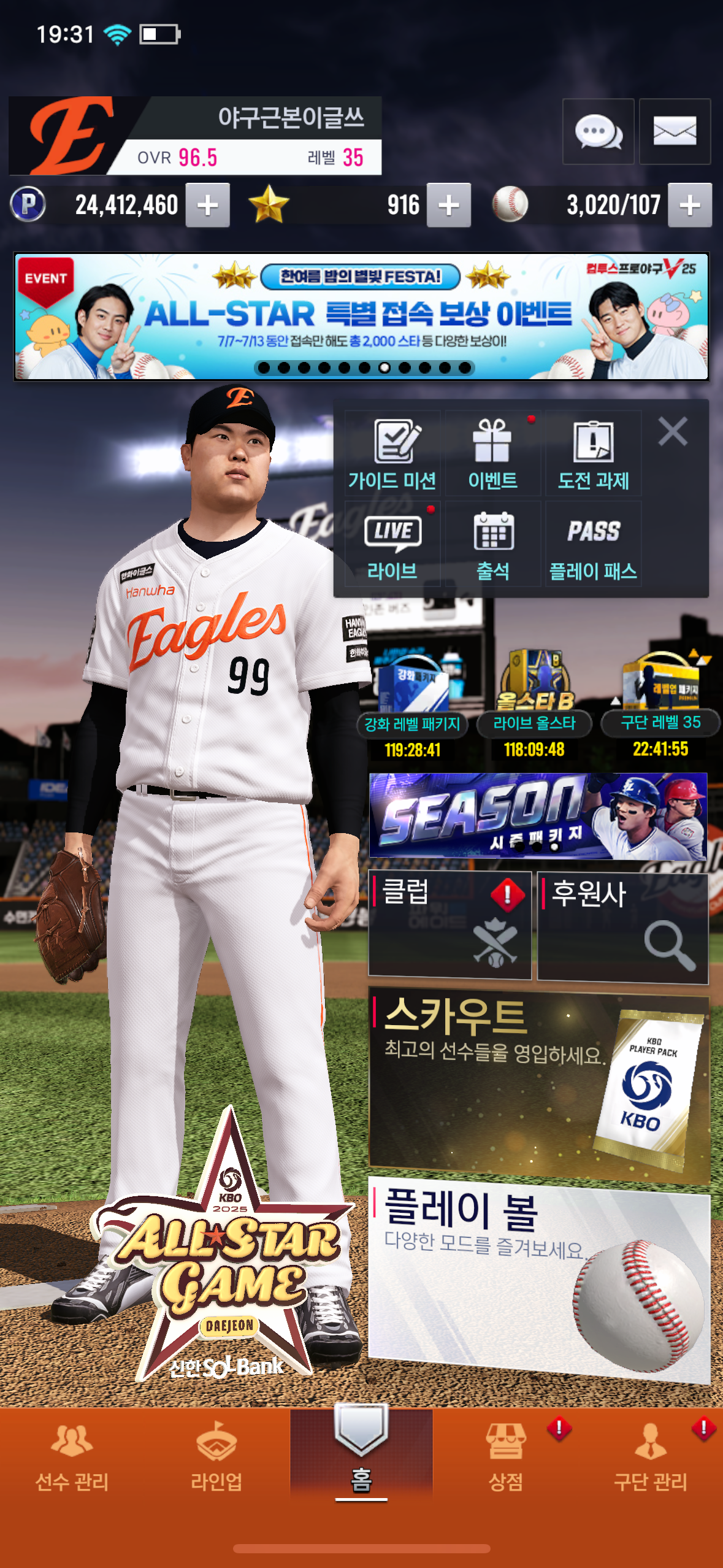Switch to 상점 tab
The width and height of the screenshot is (723, 1568).
pyautogui.click(x=506, y=1457)
